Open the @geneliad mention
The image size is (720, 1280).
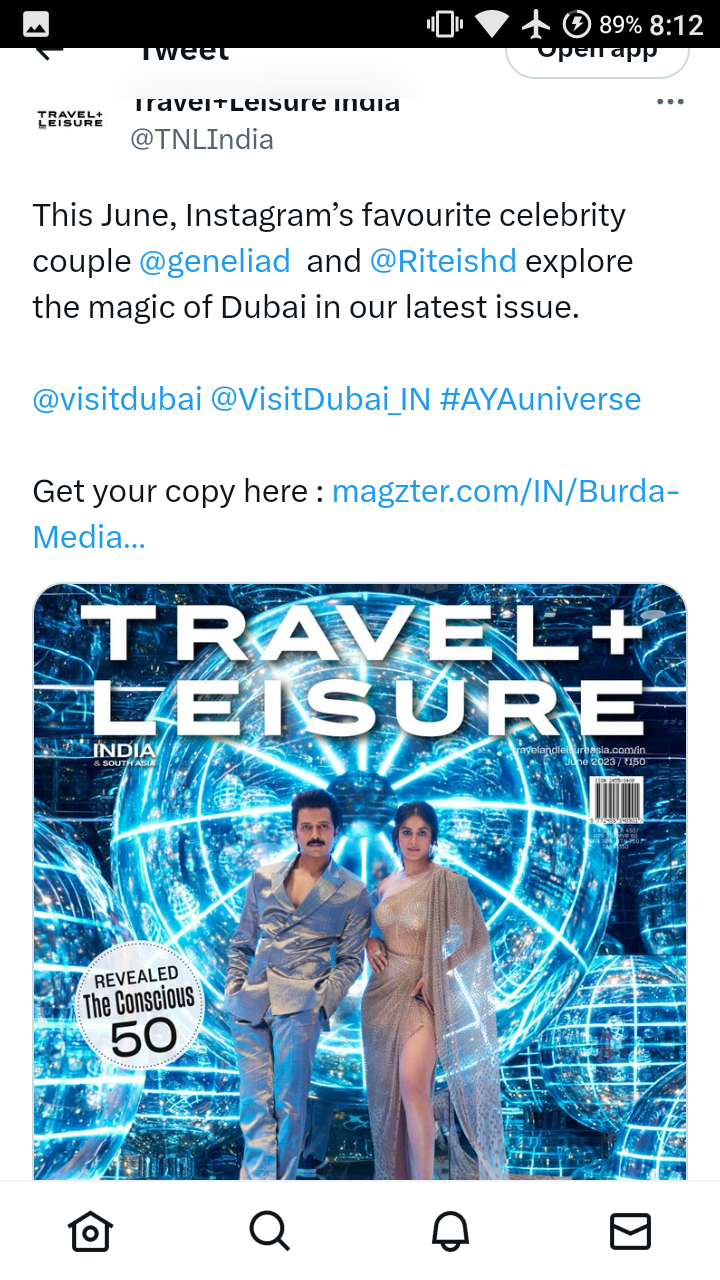215,261
